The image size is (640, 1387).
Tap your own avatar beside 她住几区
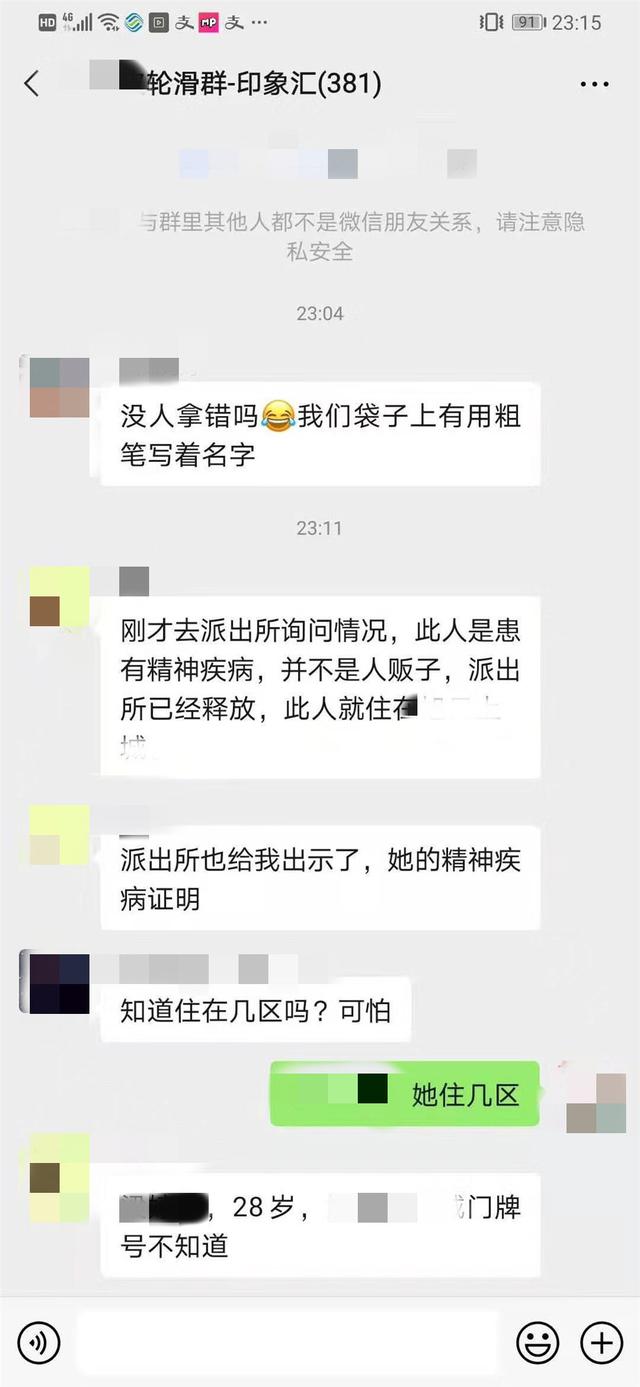click(x=596, y=1103)
